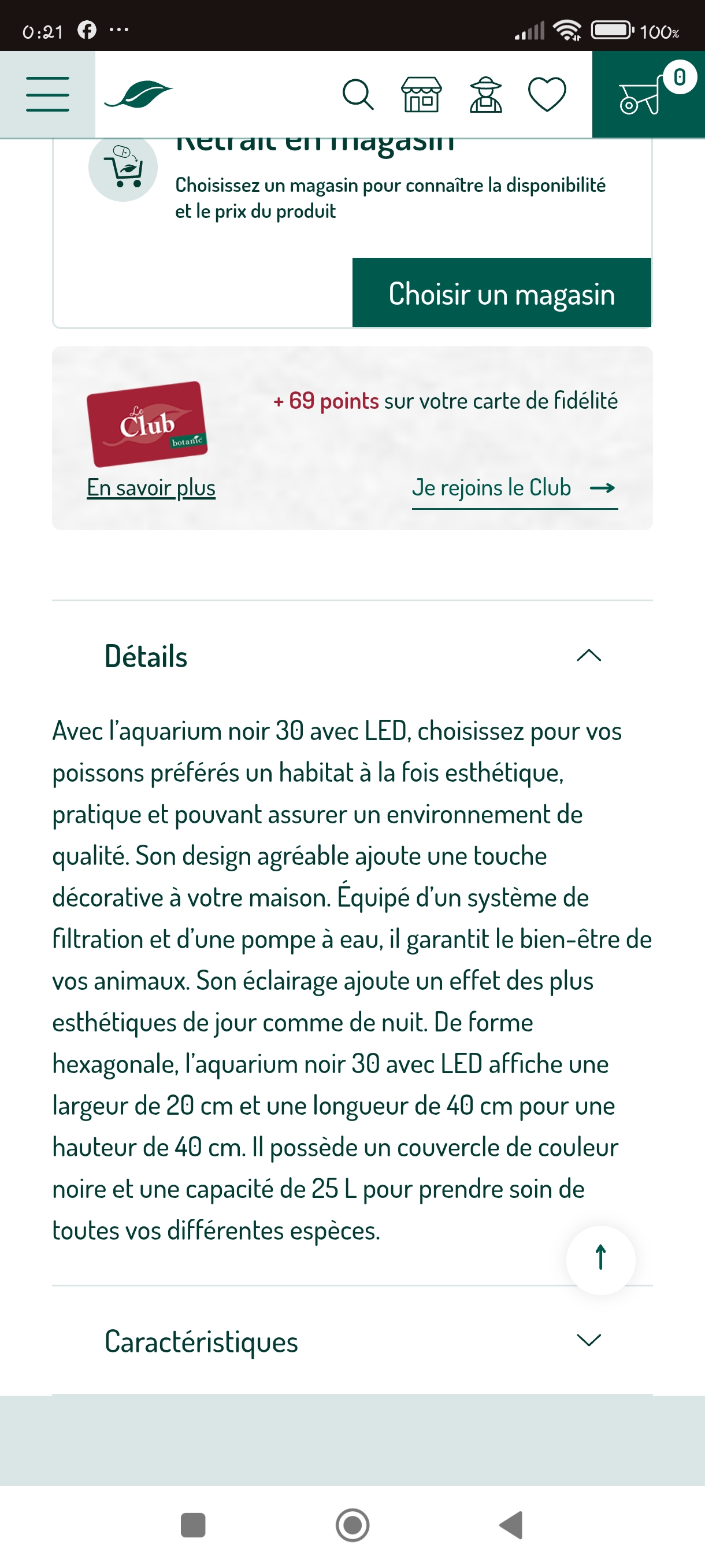Open the search magnifier
The width and height of the screenshot is (705, 1568).
pos(358,95)
